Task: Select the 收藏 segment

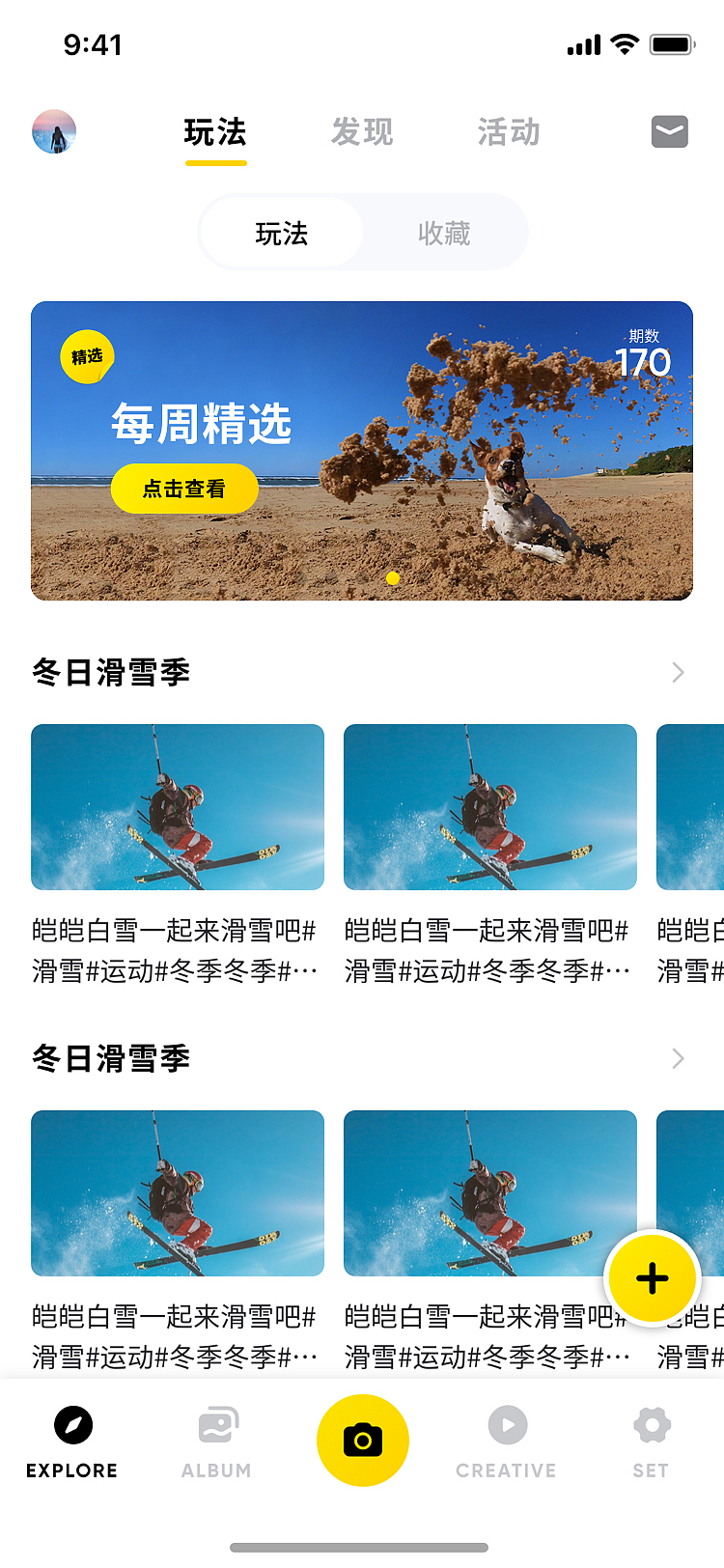Action: pos(444,233)
